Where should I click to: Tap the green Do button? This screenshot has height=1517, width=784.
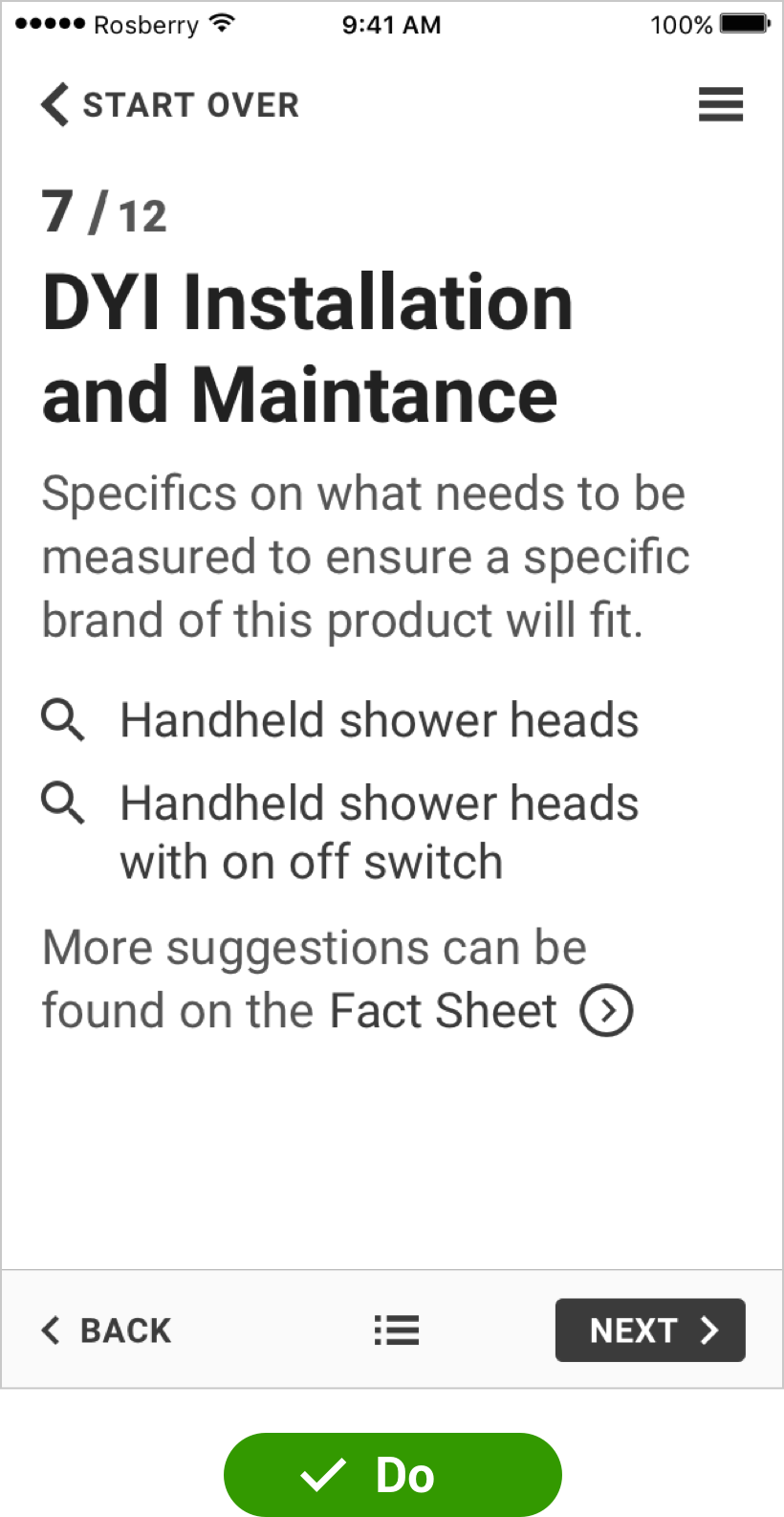[x=392, y=1475]
